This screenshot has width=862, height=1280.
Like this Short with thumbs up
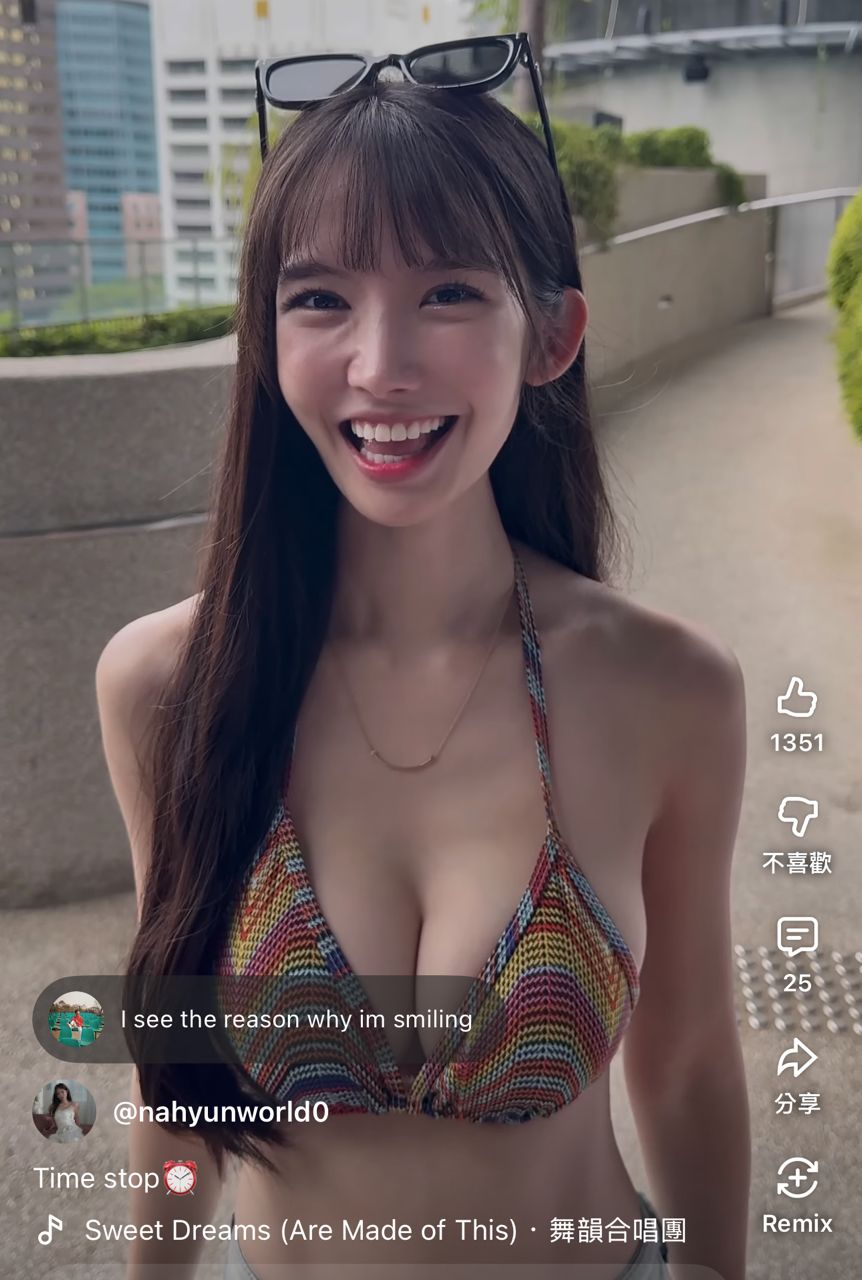coord(797,698)
